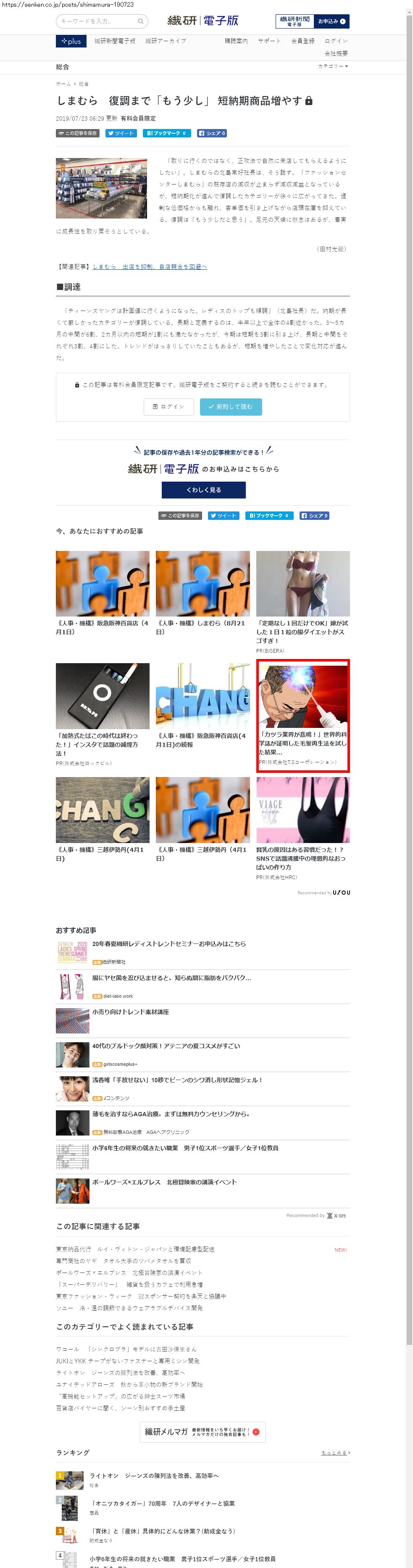Image resolution: width=413 pixels, height=1568 pixels.
Task: Open ranking item ライトオン ジーンズの陳列法
Action: [x=153, y=1476]
